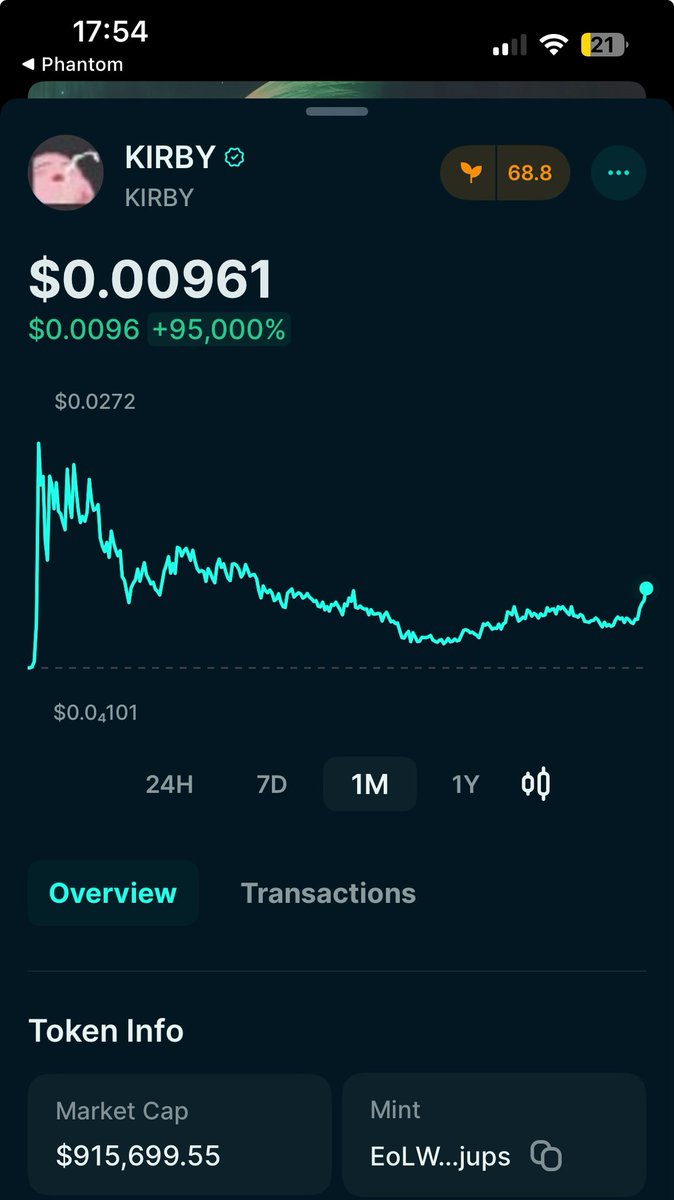Toggle candlestick chart view
This screenshot has height=1200, width=674.
536,784
